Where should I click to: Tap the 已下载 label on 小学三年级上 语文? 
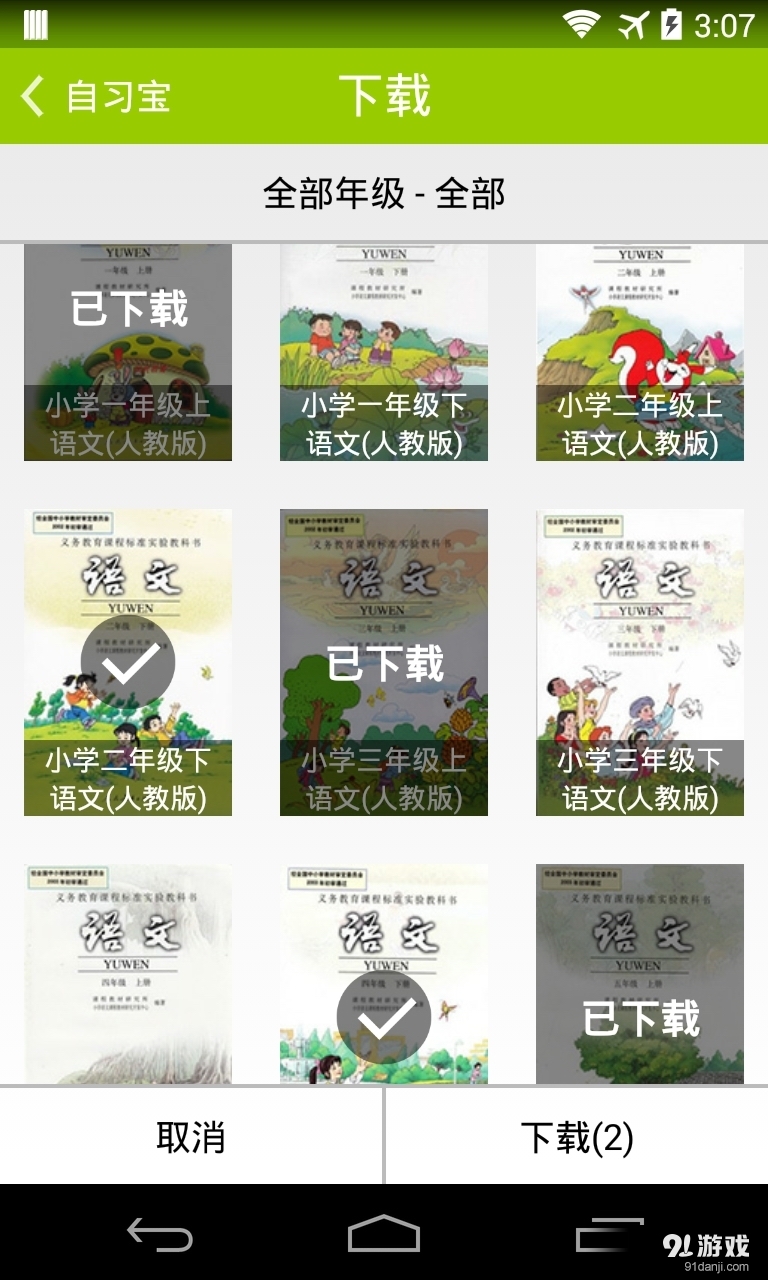pyautogui.click(x=383, y=662)
